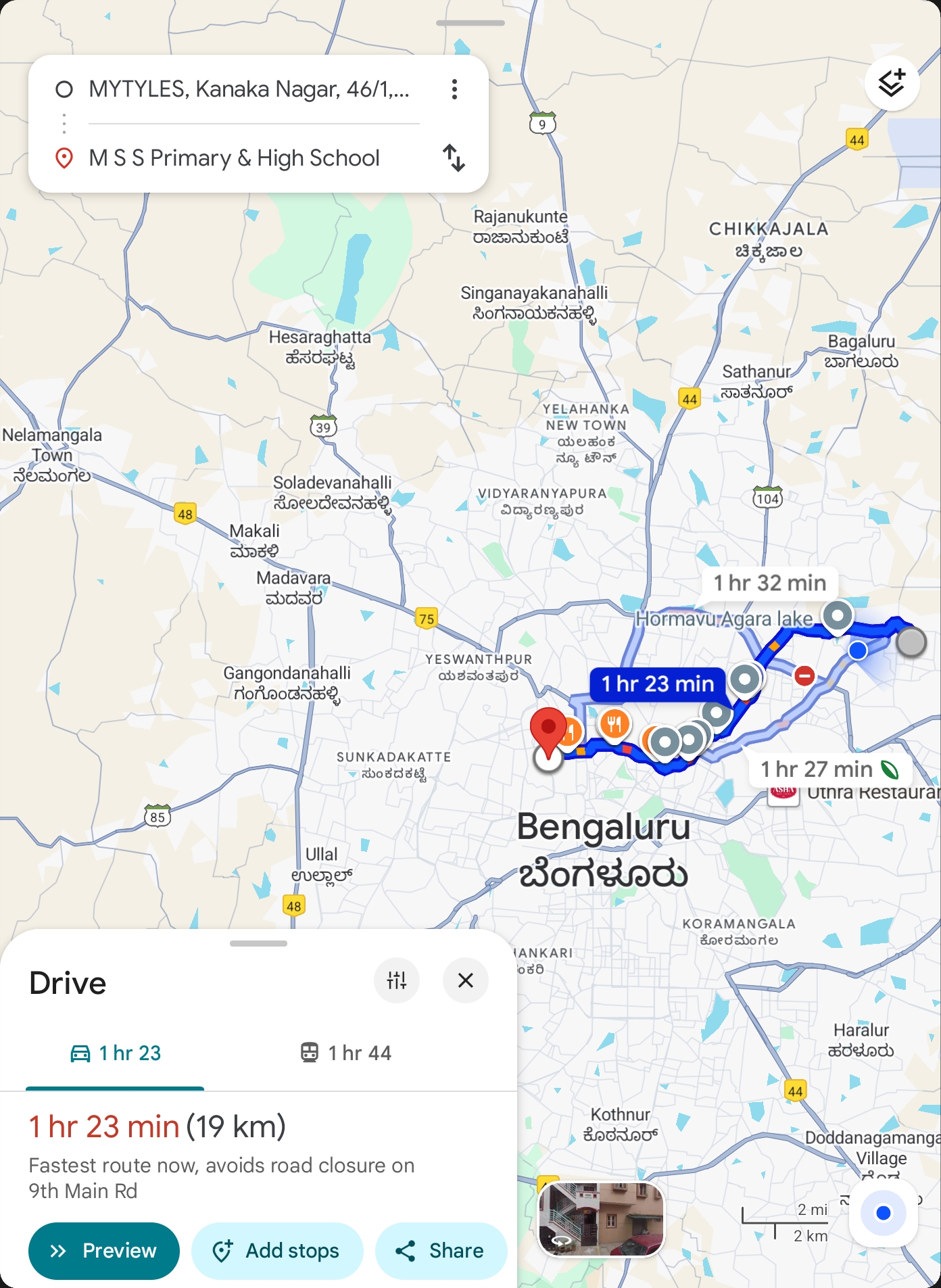Edit the M S S Primary & High School destination
The width and height of the screenshot is (941, 1288).
234,158
